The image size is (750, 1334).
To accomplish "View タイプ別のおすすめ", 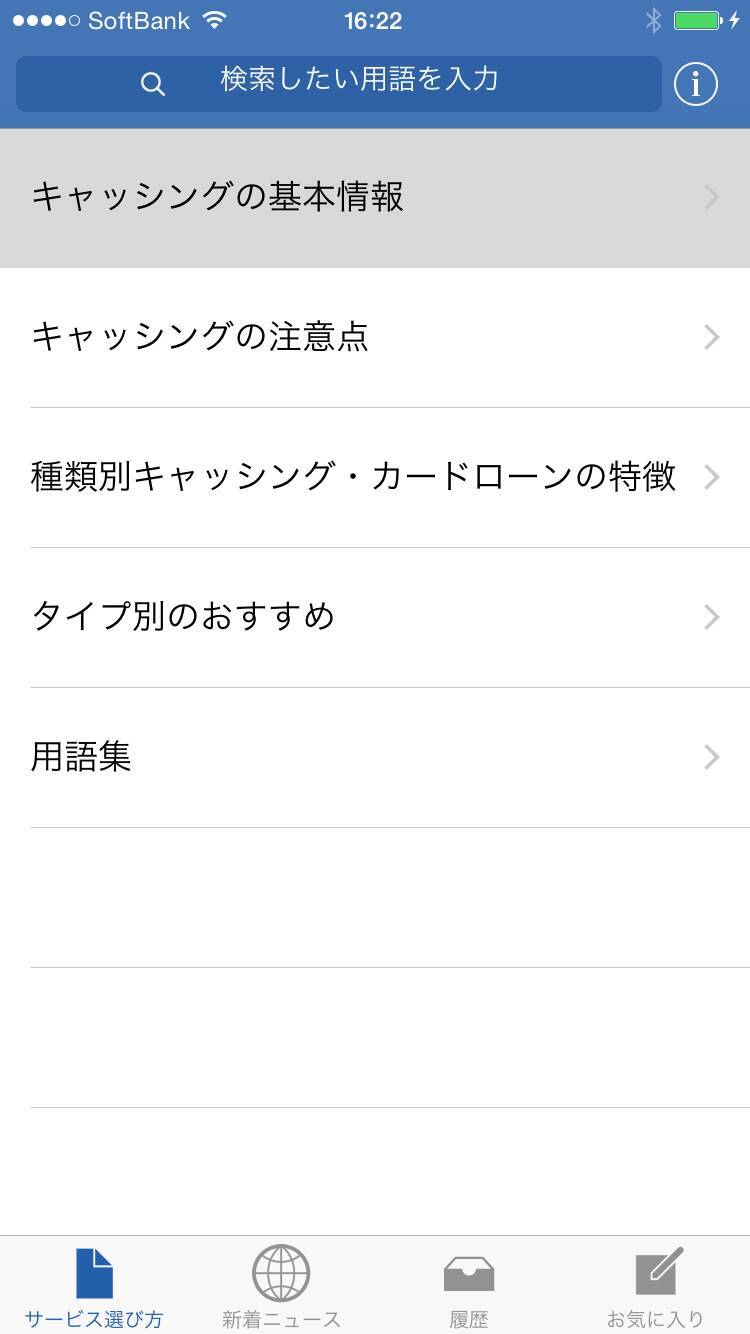I will (375, 617).
